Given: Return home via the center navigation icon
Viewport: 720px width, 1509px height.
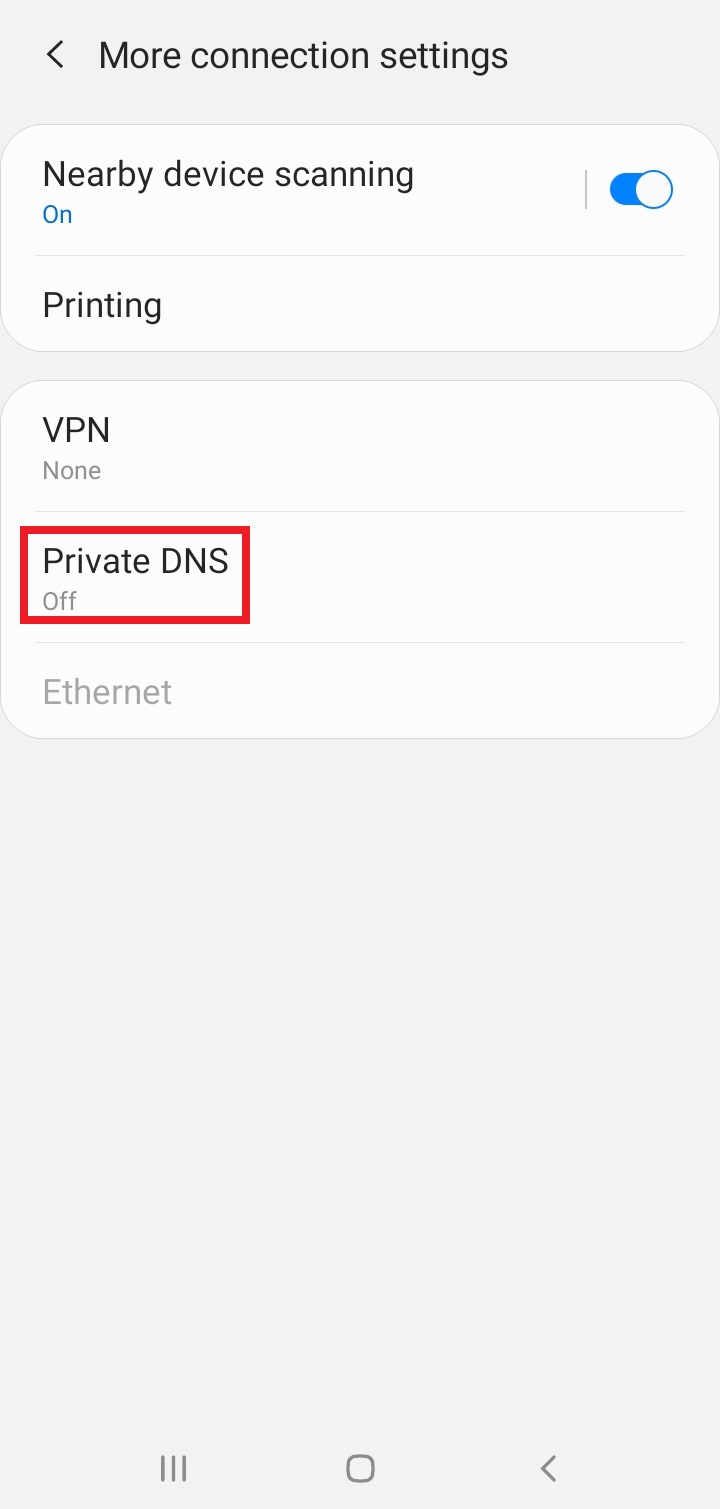Looking at the screenshot, I should coord(359,1468).
